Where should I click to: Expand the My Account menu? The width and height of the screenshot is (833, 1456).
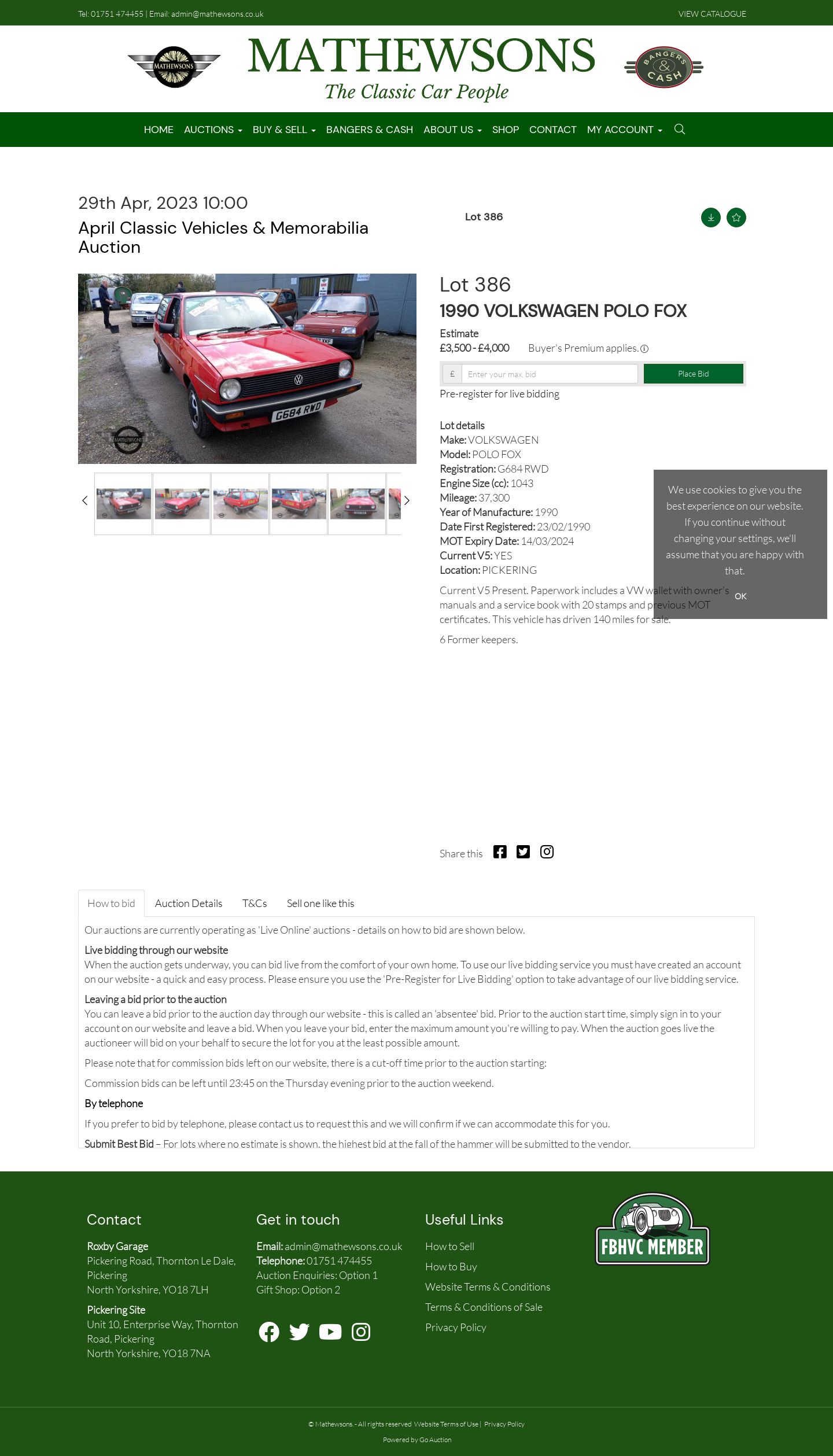pyautogui.click(x=624, y=130)
